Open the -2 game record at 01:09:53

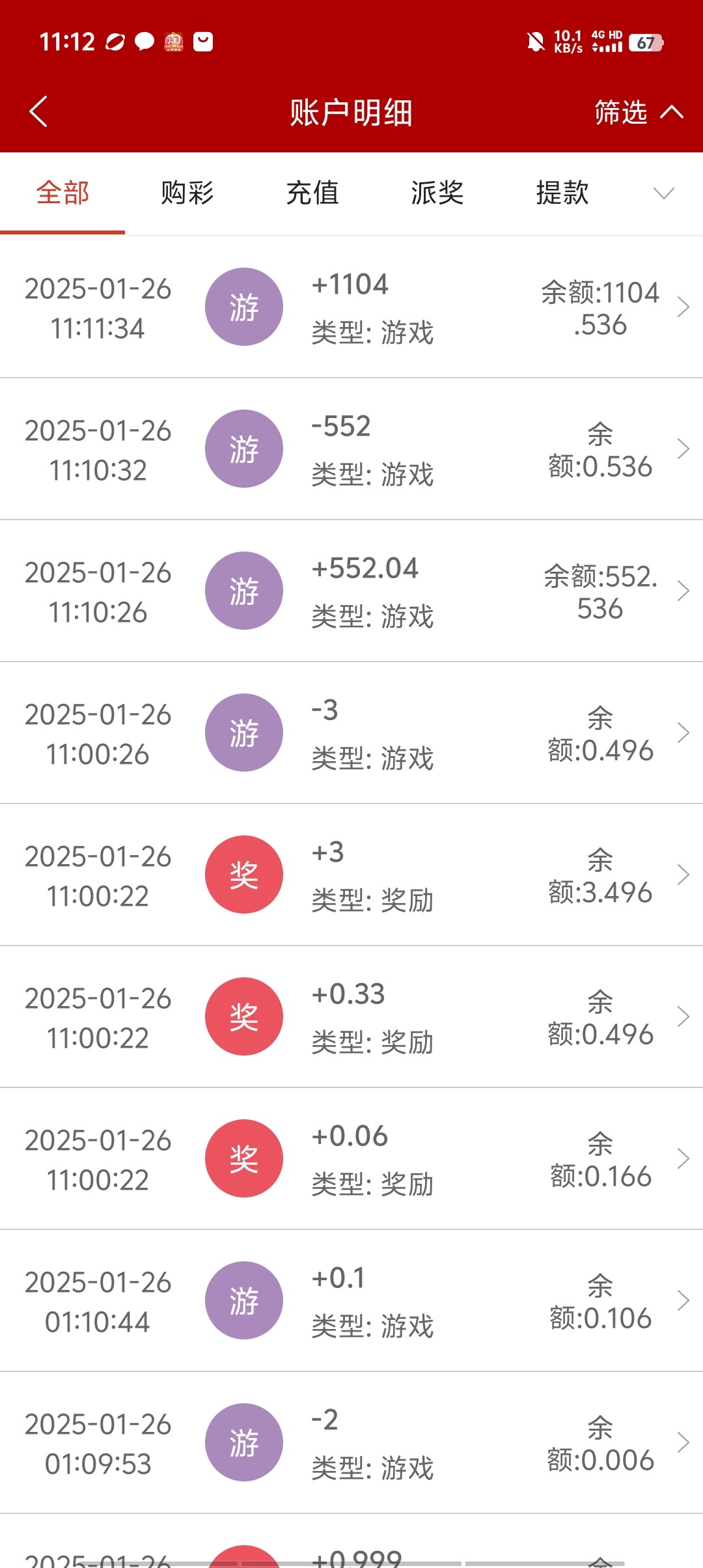click(351, 1443)
